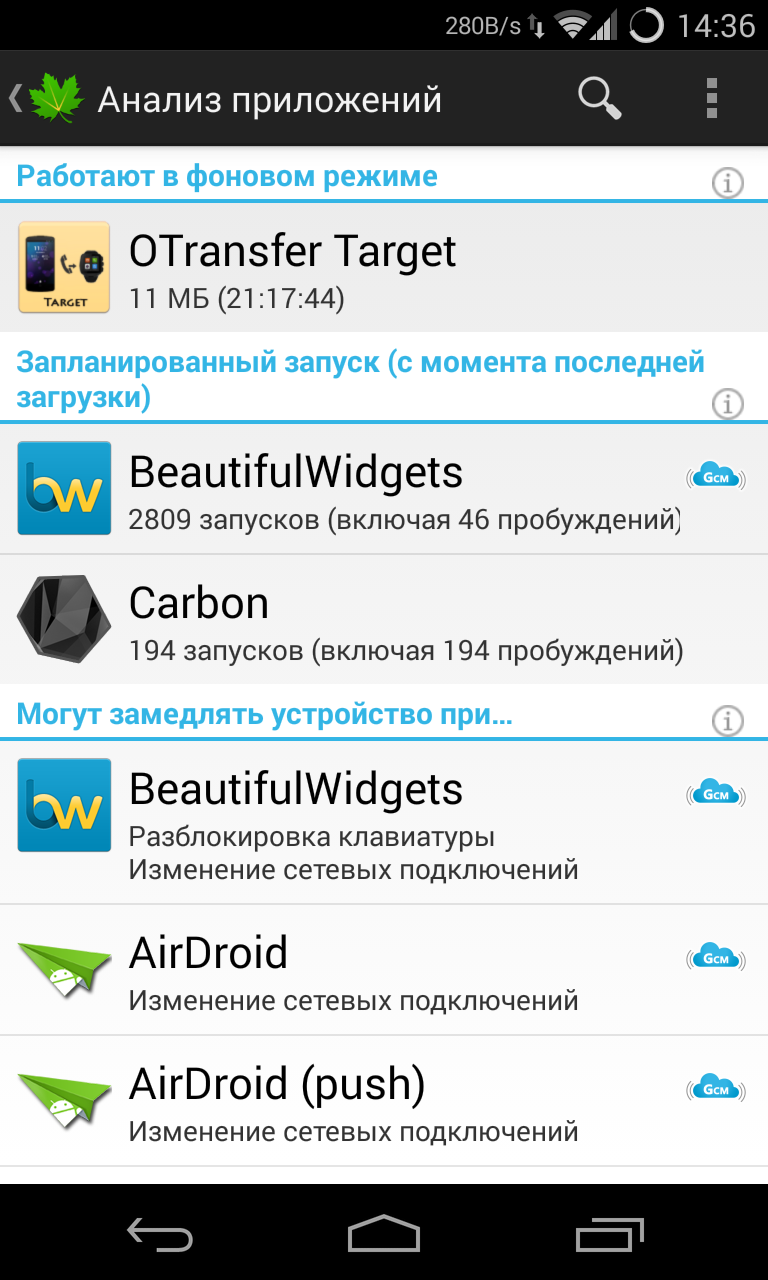Open the search tool

coord(599,99)
